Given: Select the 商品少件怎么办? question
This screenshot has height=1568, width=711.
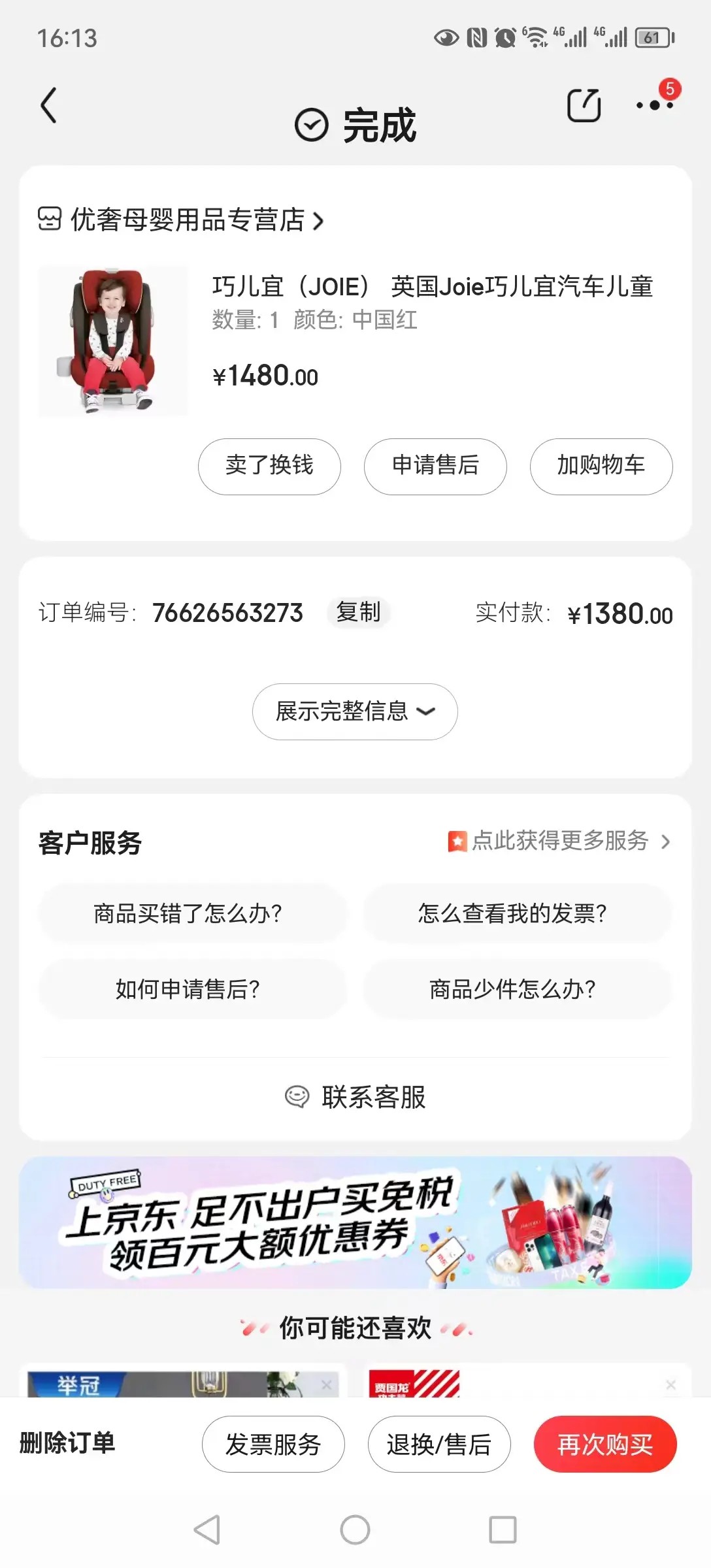Looking at the screenshot, I should click(512, 989).
